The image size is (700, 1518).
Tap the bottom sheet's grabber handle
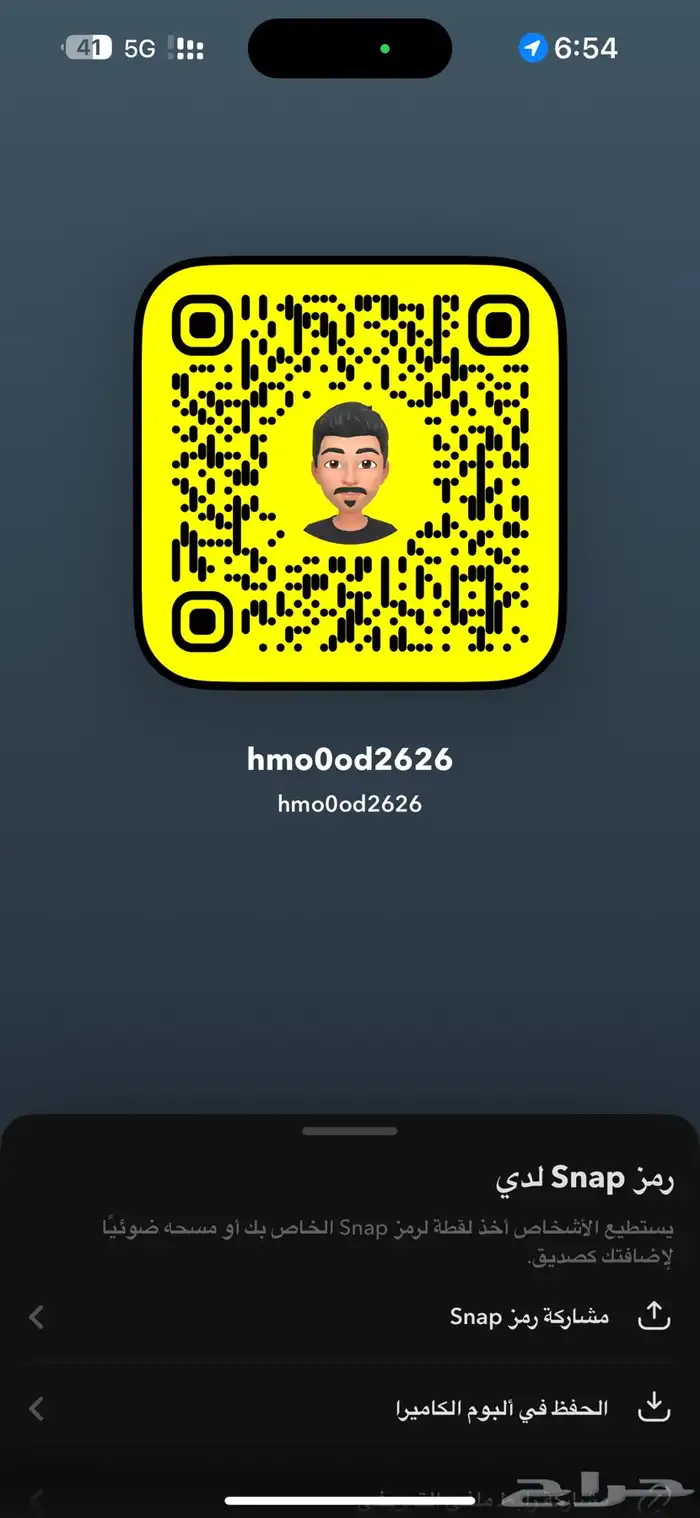click(x=349, y=1131)
